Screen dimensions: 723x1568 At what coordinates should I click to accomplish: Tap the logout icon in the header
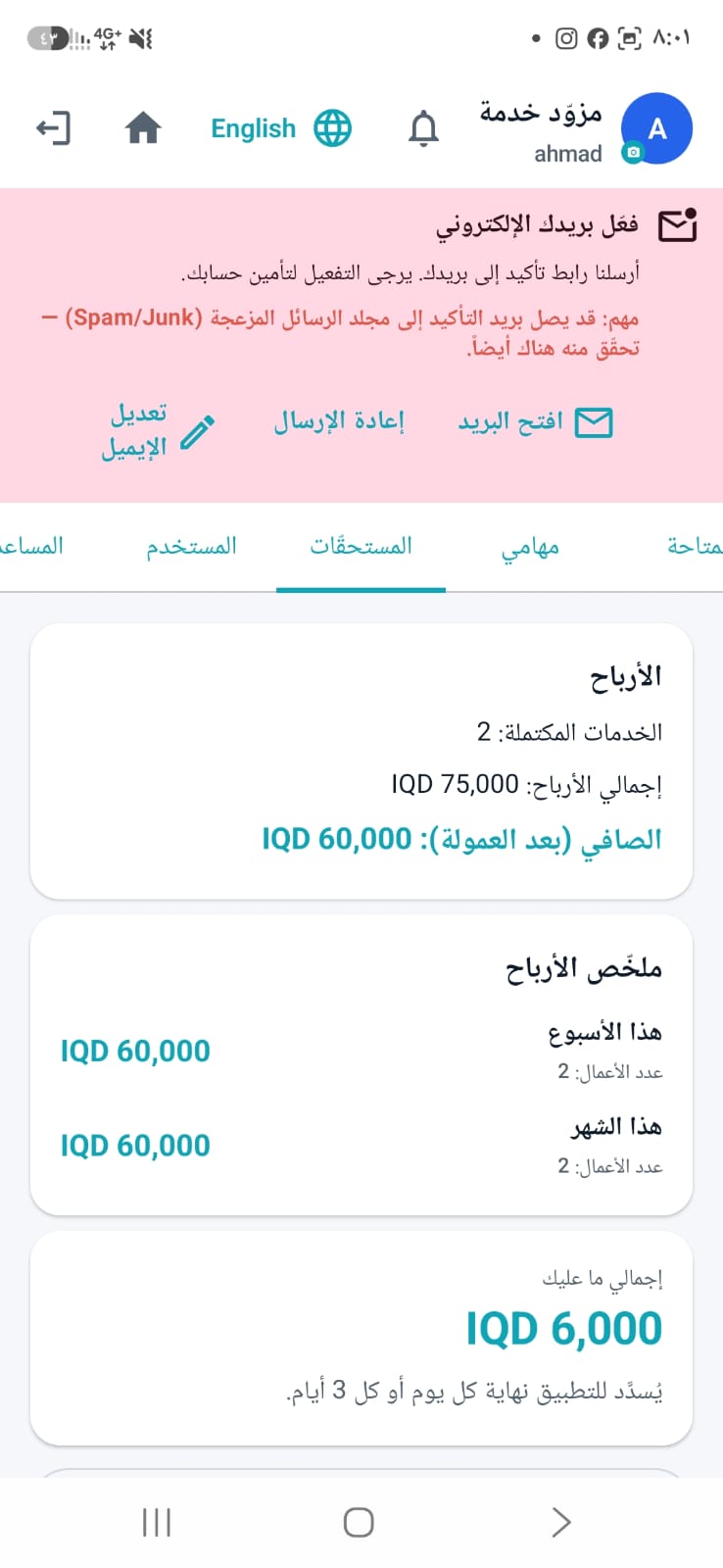[x=53, y=128]
